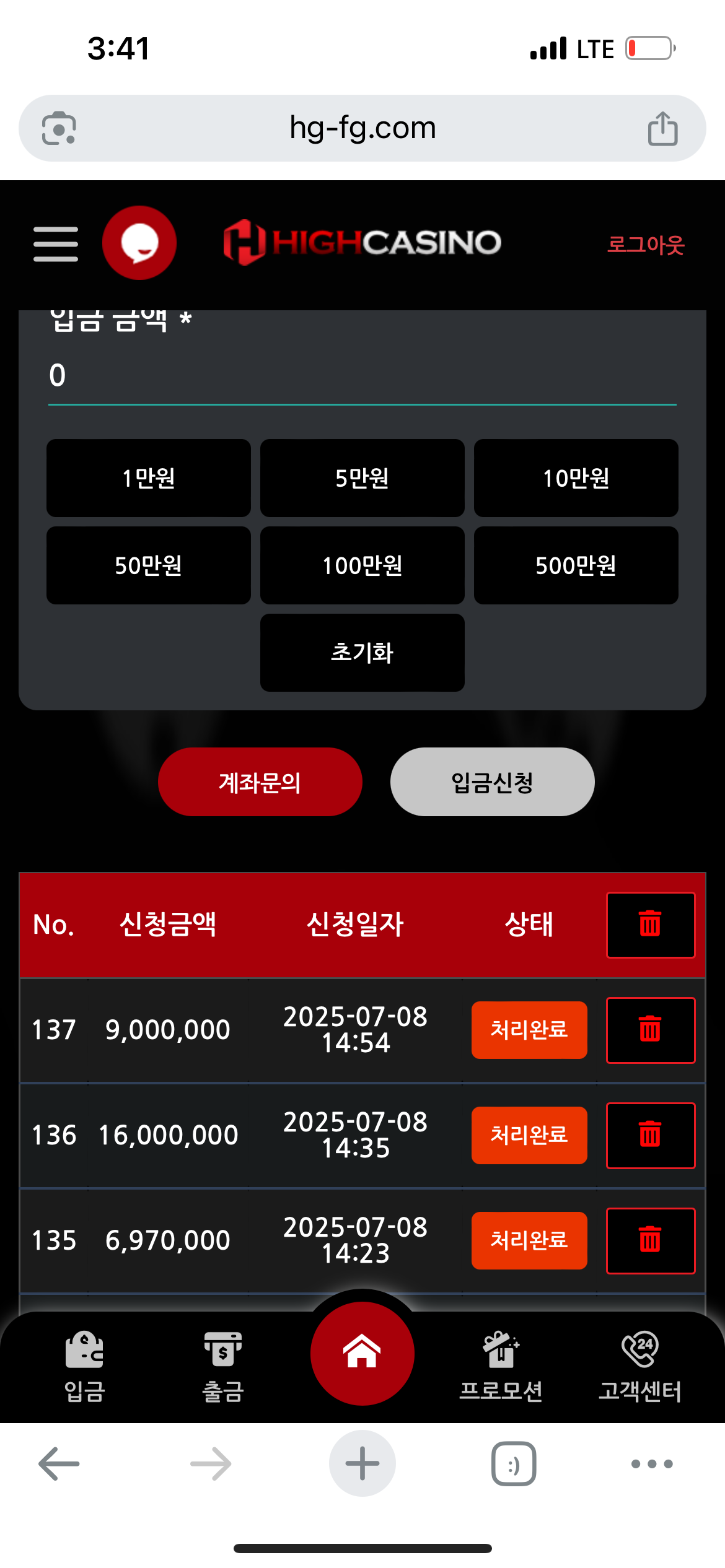Delete all using the header trash icon
725x1568 pixels.
click(x=650, y=925)
